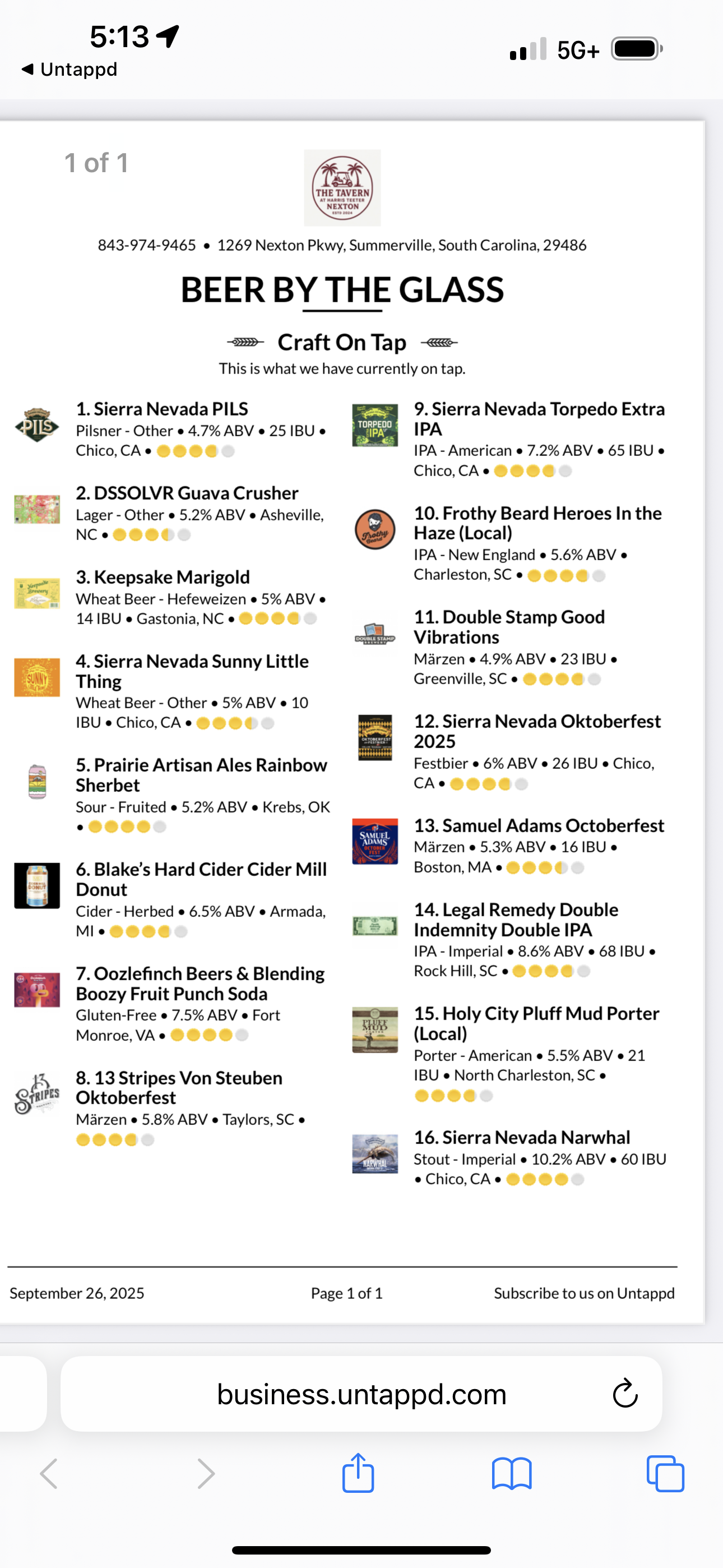Tap the business.untappd.com address bar

361,1393
